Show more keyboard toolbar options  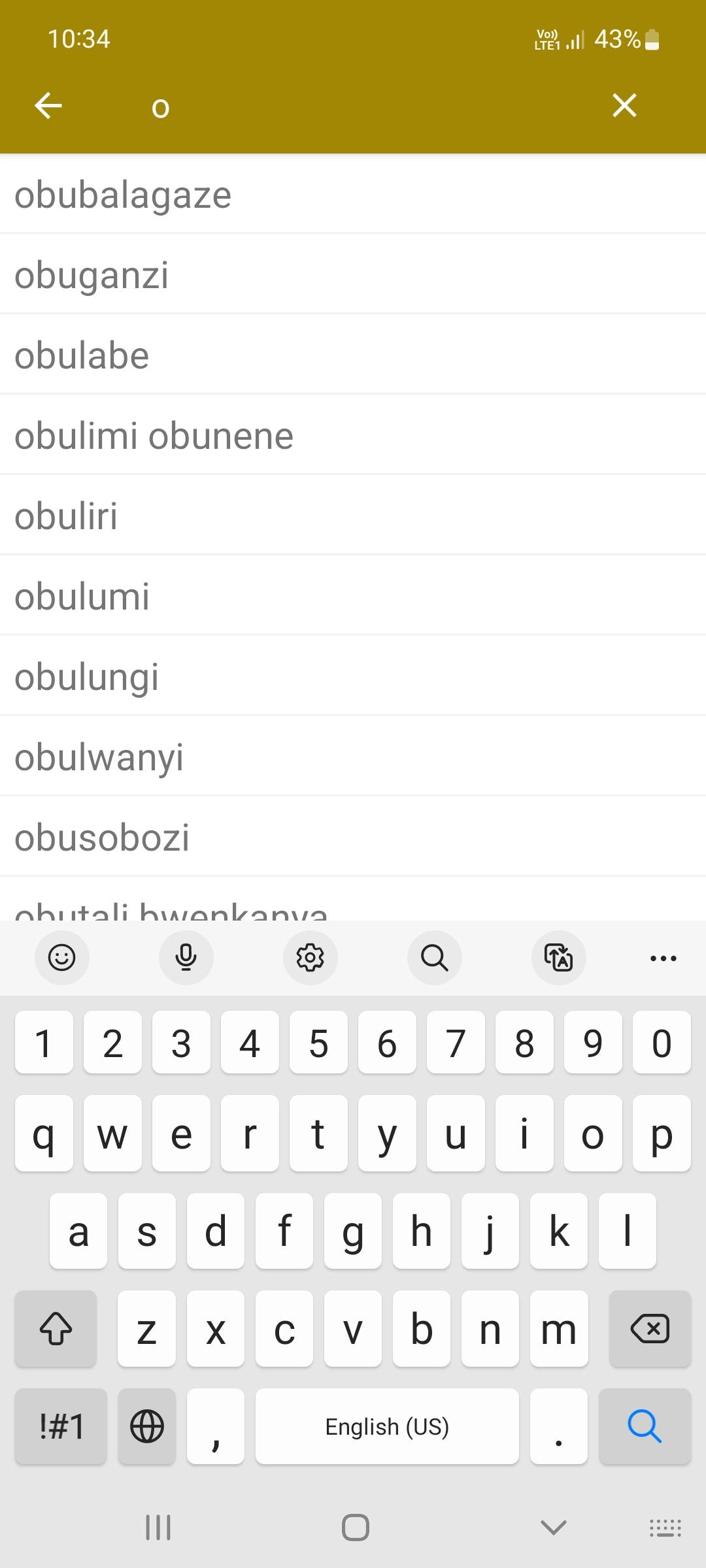coord(664,958)
